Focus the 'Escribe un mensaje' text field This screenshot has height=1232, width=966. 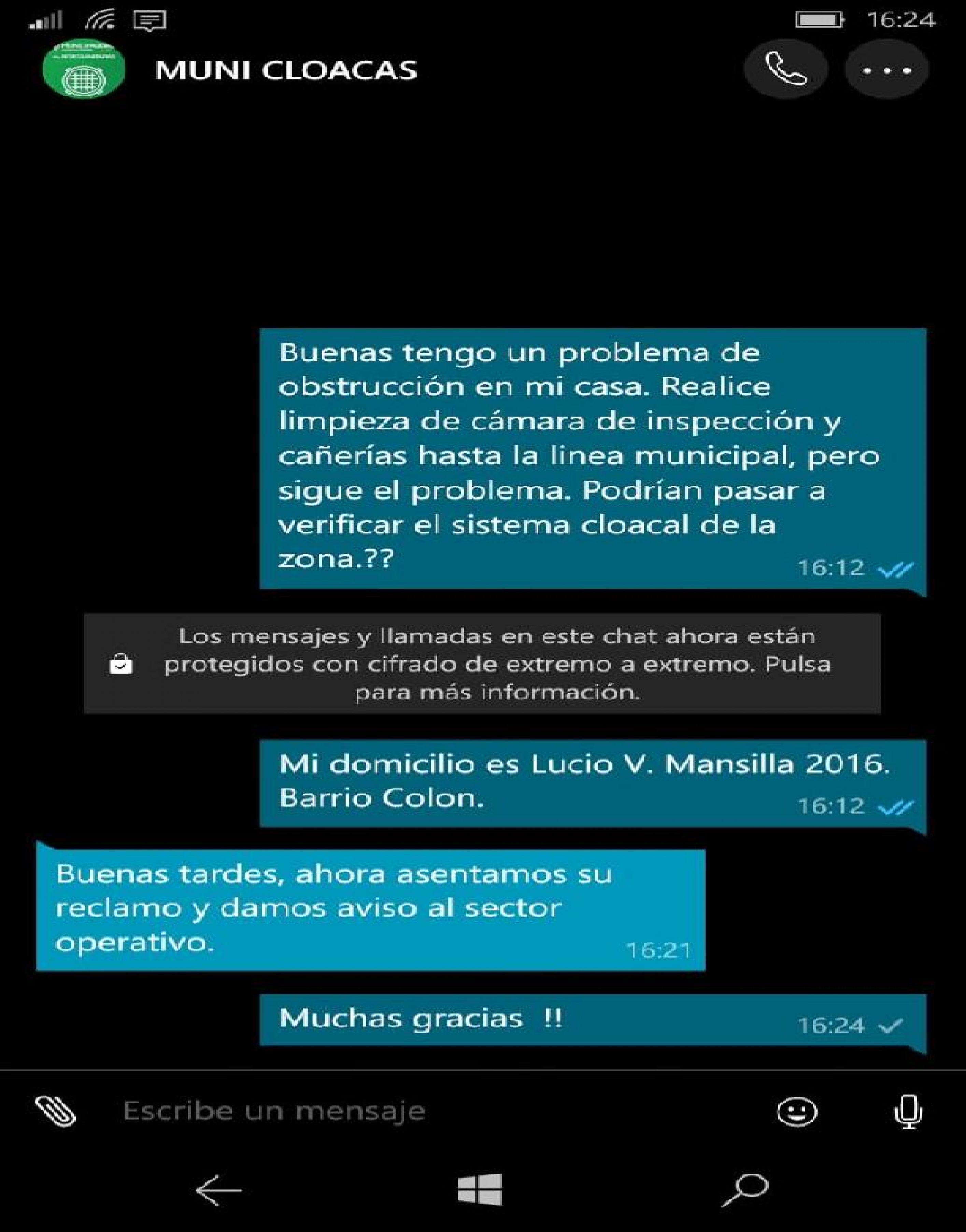(x=396, y=1111)
